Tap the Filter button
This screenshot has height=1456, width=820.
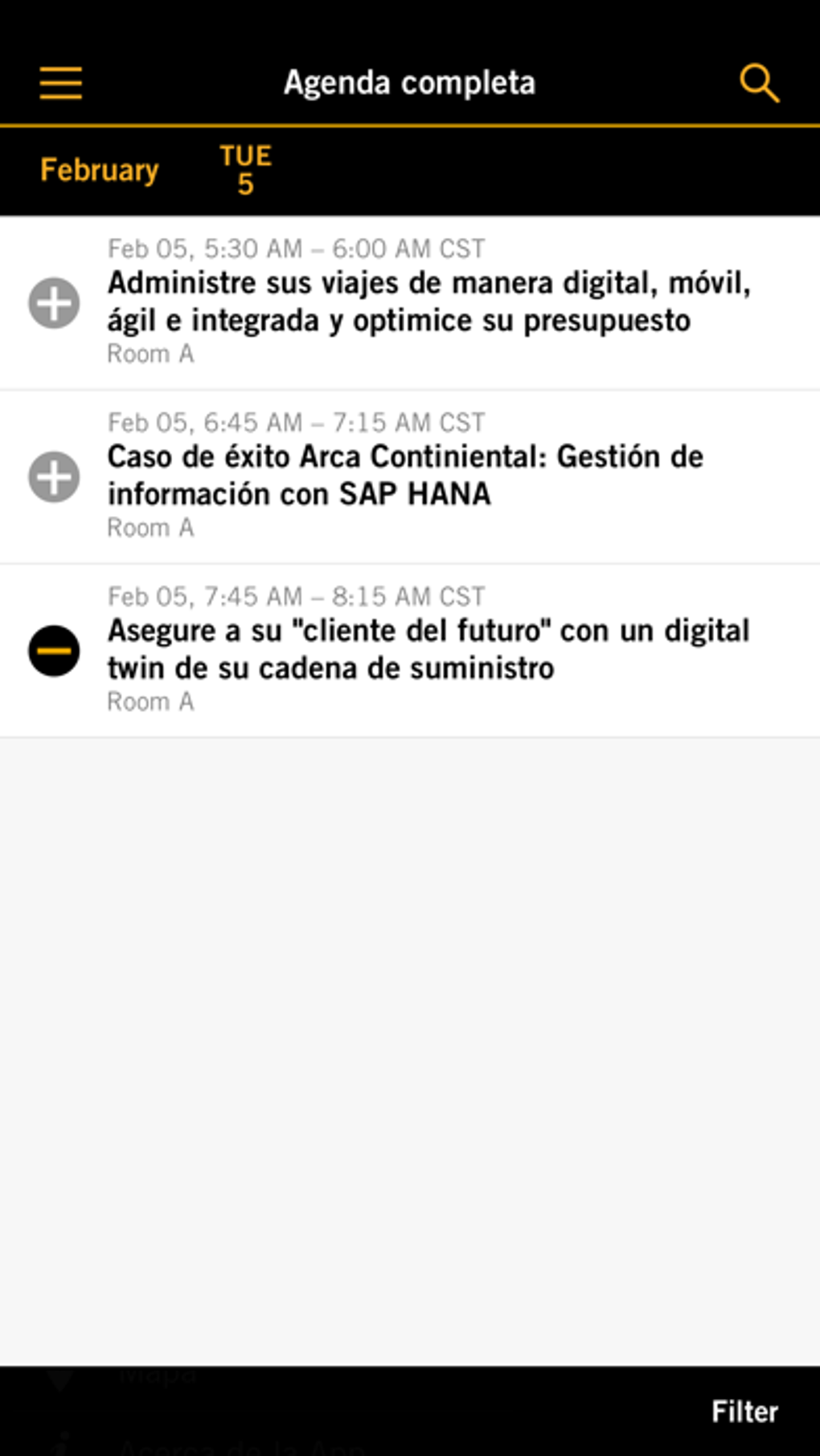[x=744, y=1412]
